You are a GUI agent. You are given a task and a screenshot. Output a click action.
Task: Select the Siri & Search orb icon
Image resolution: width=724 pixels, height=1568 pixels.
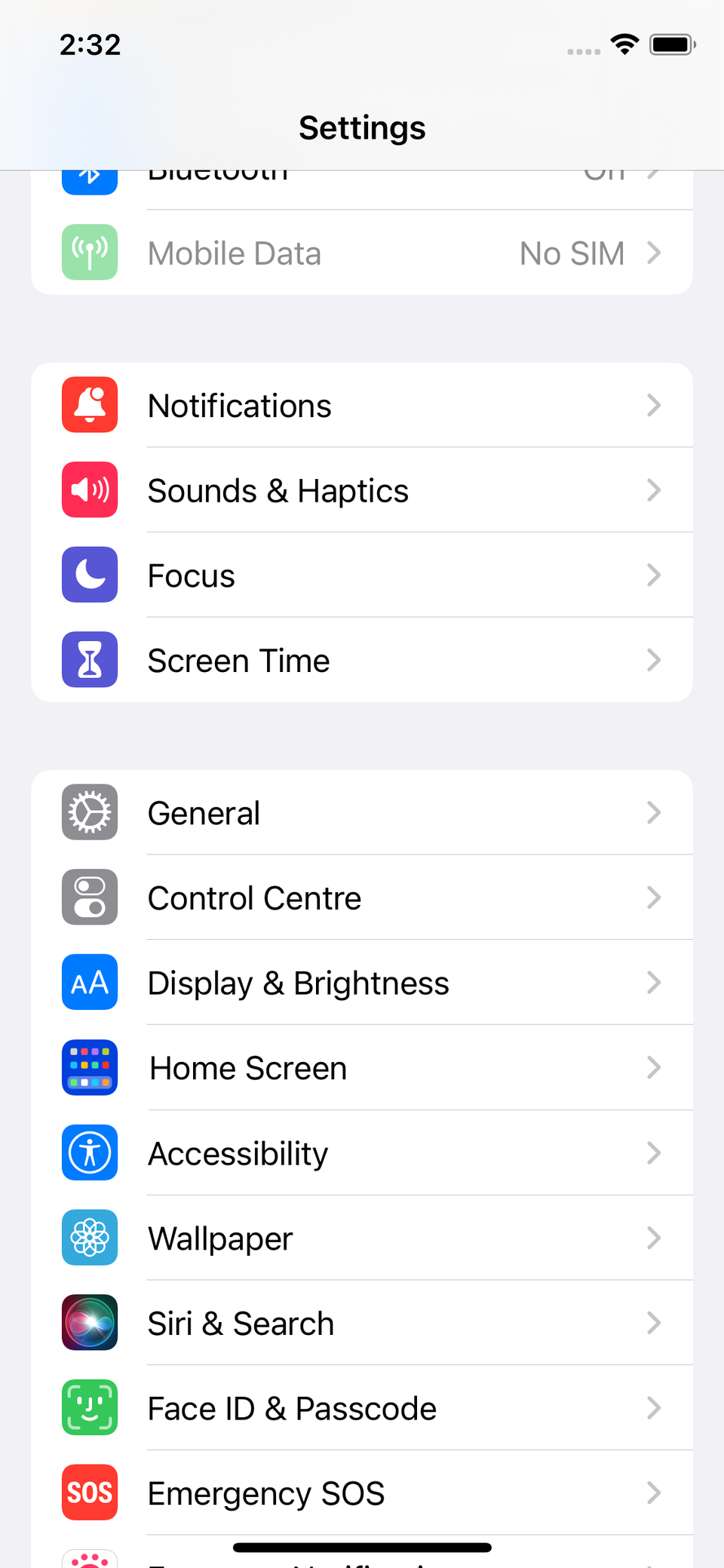[89, 1323]
